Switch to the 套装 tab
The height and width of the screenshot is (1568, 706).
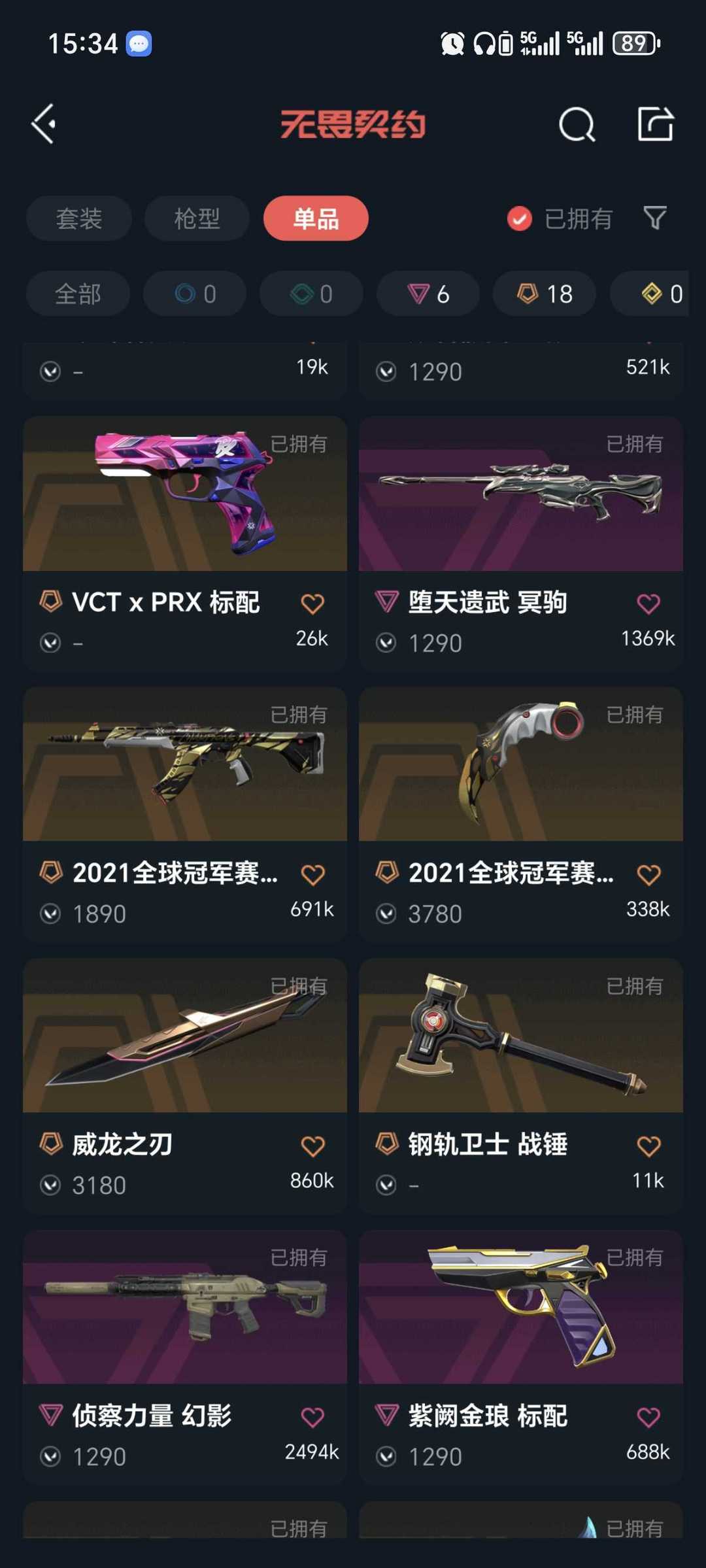[x=78, y=218]
